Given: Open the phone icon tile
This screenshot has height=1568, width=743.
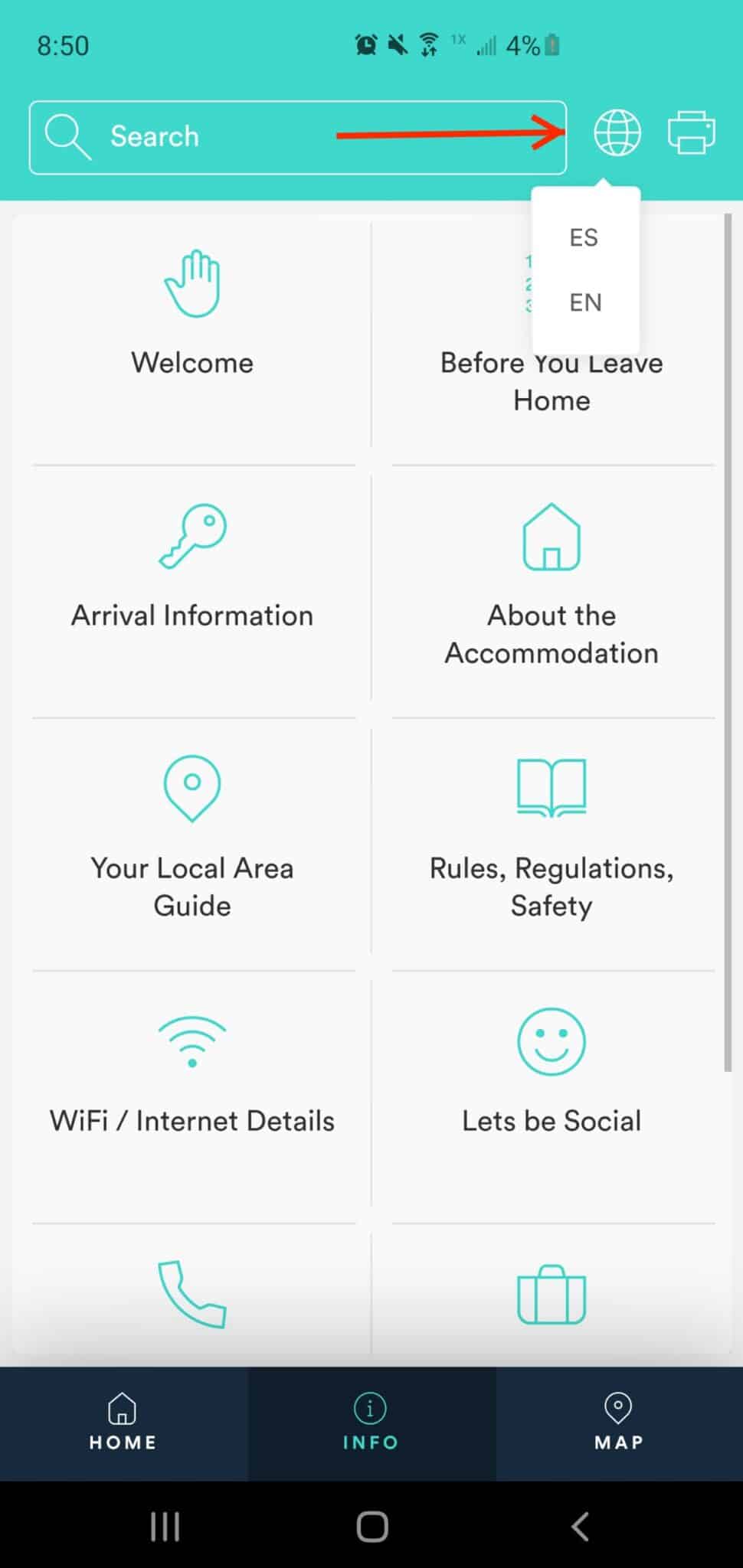Looking at the screenshot, I should coord(192,1294).
